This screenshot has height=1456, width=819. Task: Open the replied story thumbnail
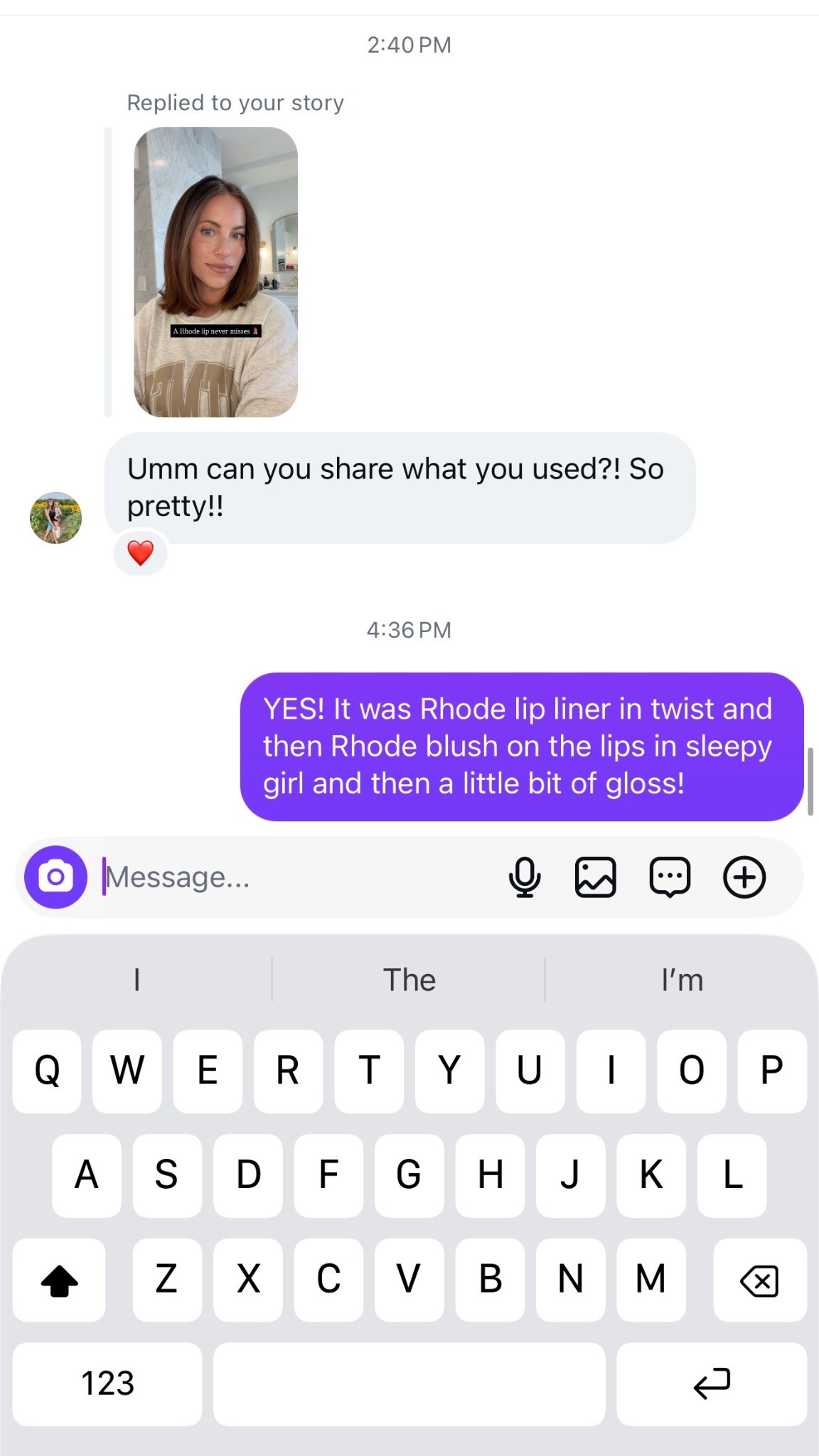point(215,272)
